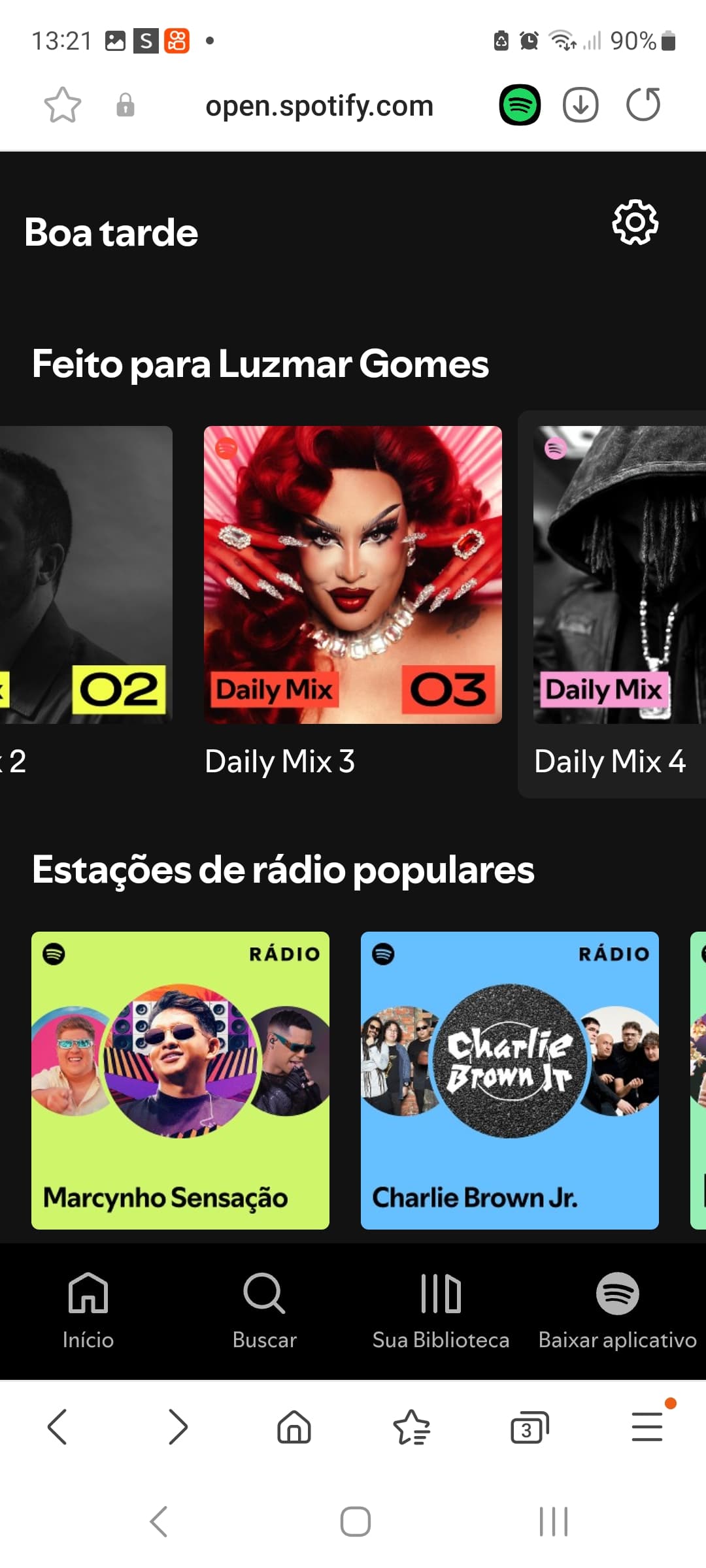706x1568 pixels.
Task: Open Marcynho Sensação radio station
Action: (180, 1080)
